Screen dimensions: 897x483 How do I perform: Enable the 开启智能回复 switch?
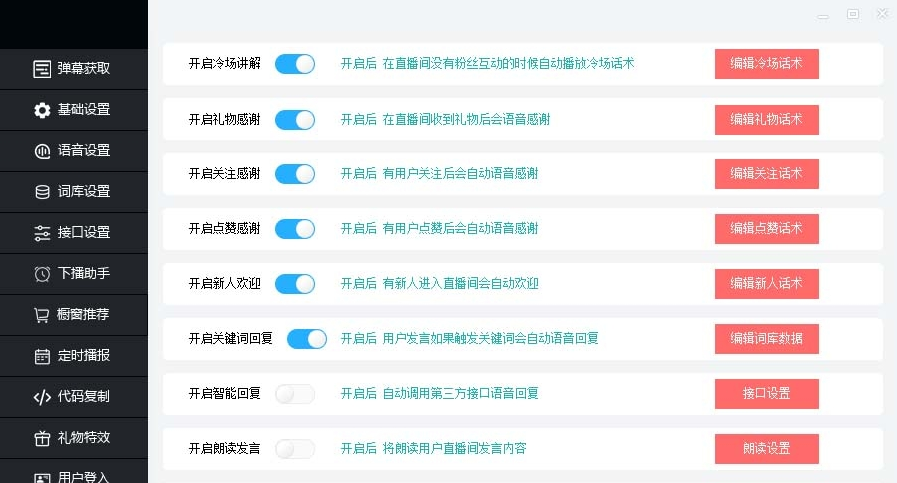tap(295, 394)
